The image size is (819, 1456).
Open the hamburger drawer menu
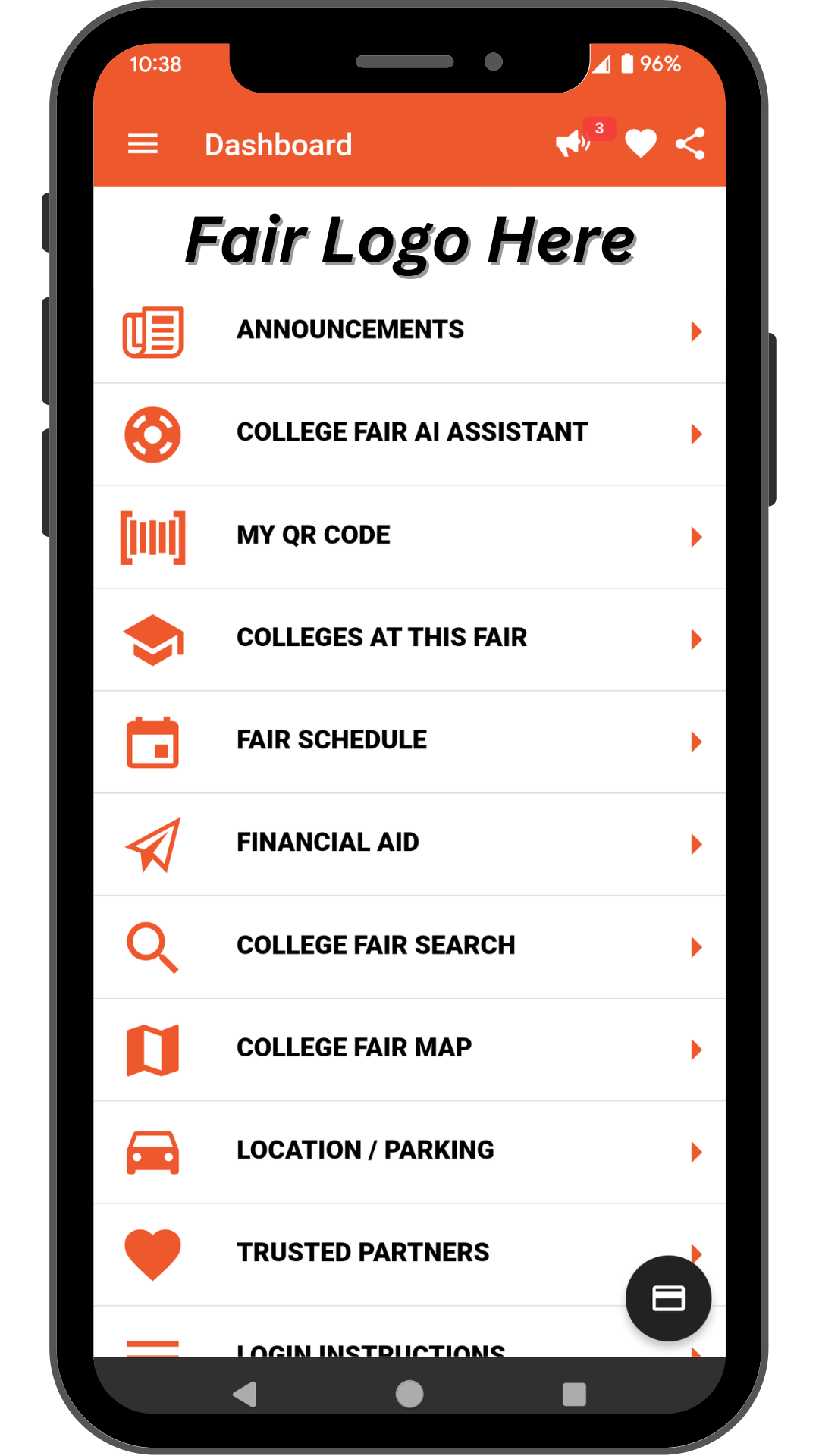tap(143, 144)
